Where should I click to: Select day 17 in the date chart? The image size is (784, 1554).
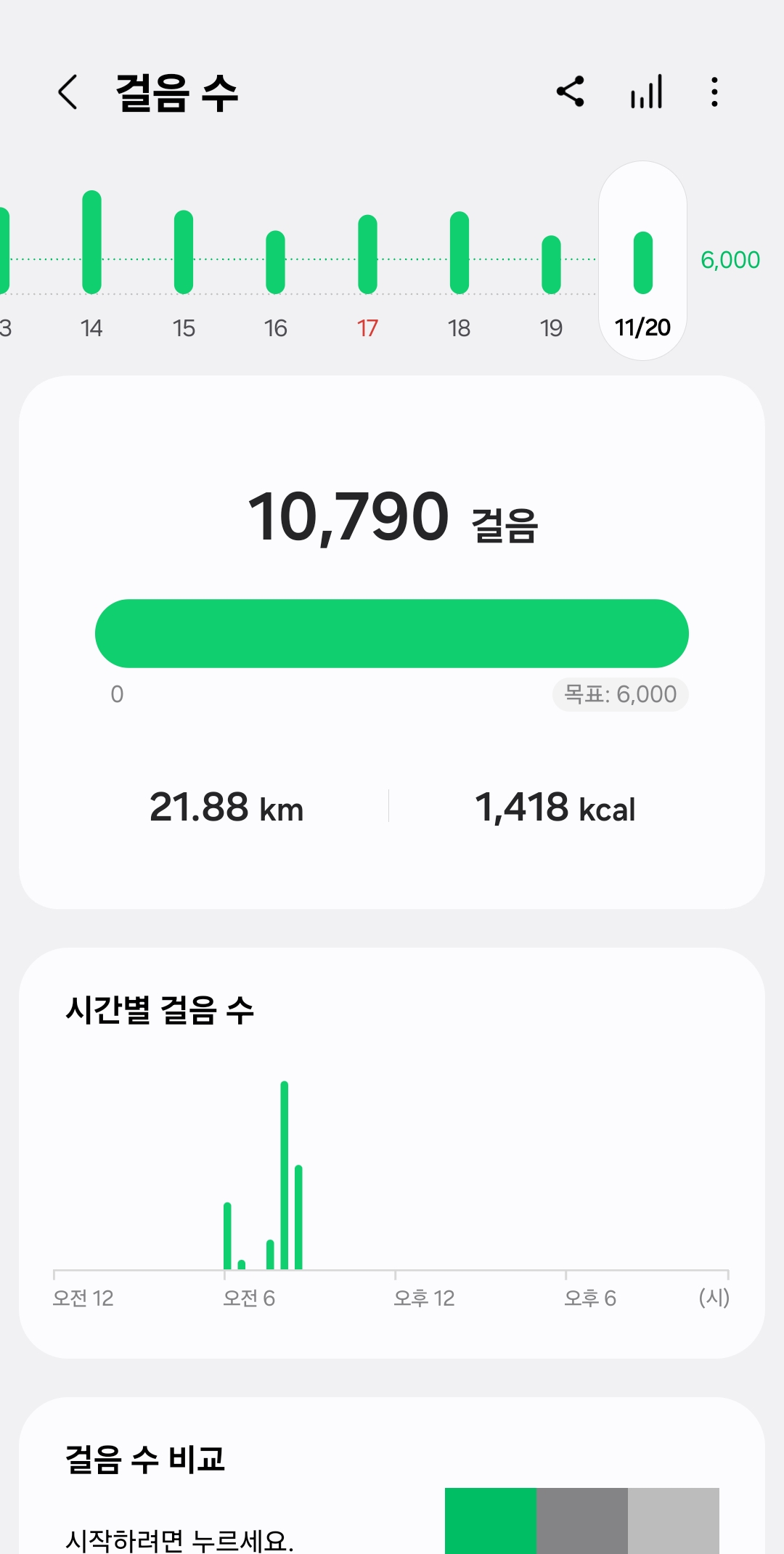tap(368, 261)
